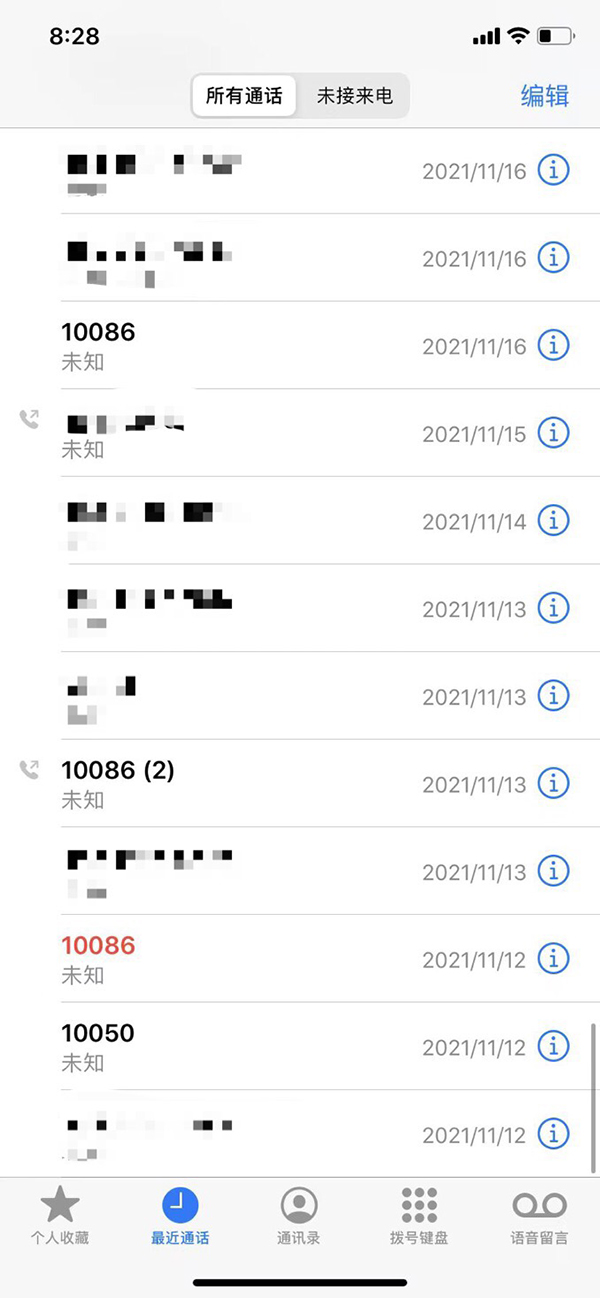
Task: Open the 语音留言 voicemail tab
Action: tap(539, 1216)
